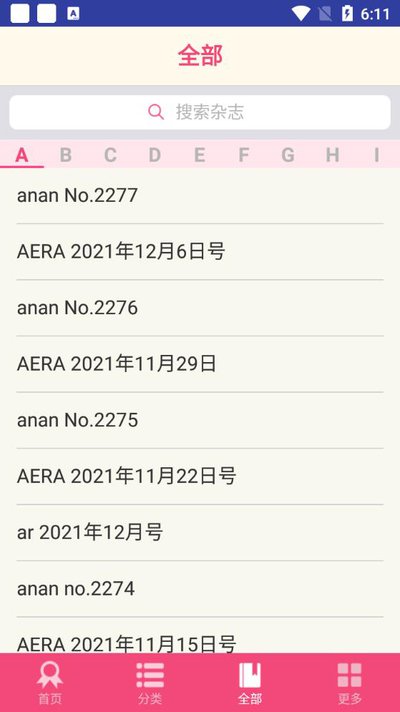The height and width of the screenshot is (712, 400).
Task: View anan No.2276 issue
Action: 200,308
